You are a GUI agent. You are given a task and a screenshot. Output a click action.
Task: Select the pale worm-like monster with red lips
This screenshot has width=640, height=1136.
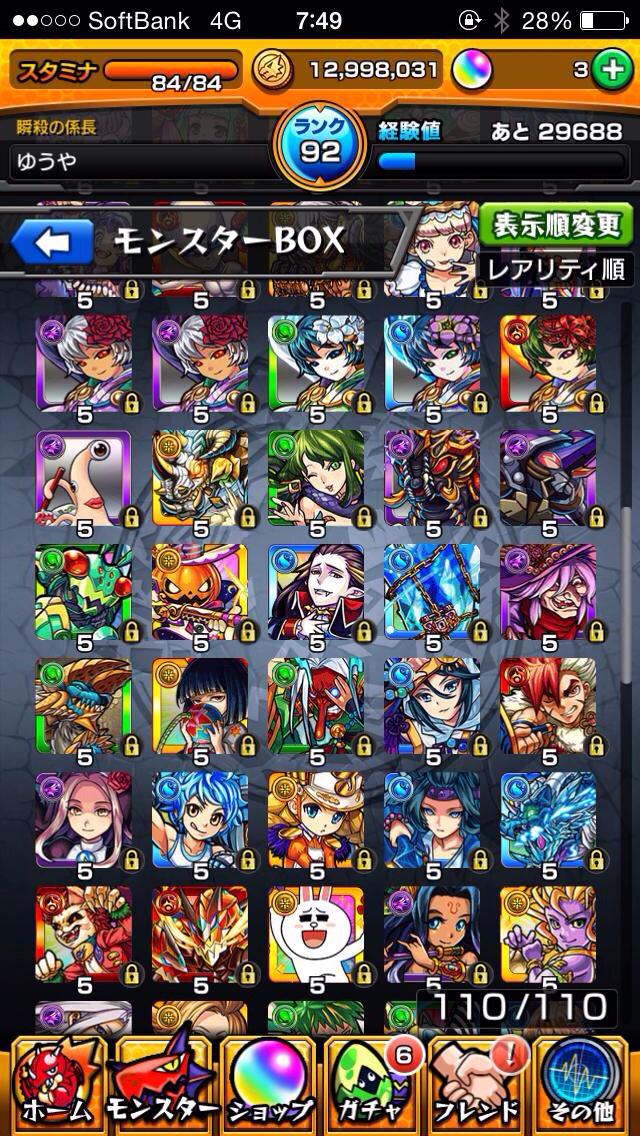click(83, 477)
